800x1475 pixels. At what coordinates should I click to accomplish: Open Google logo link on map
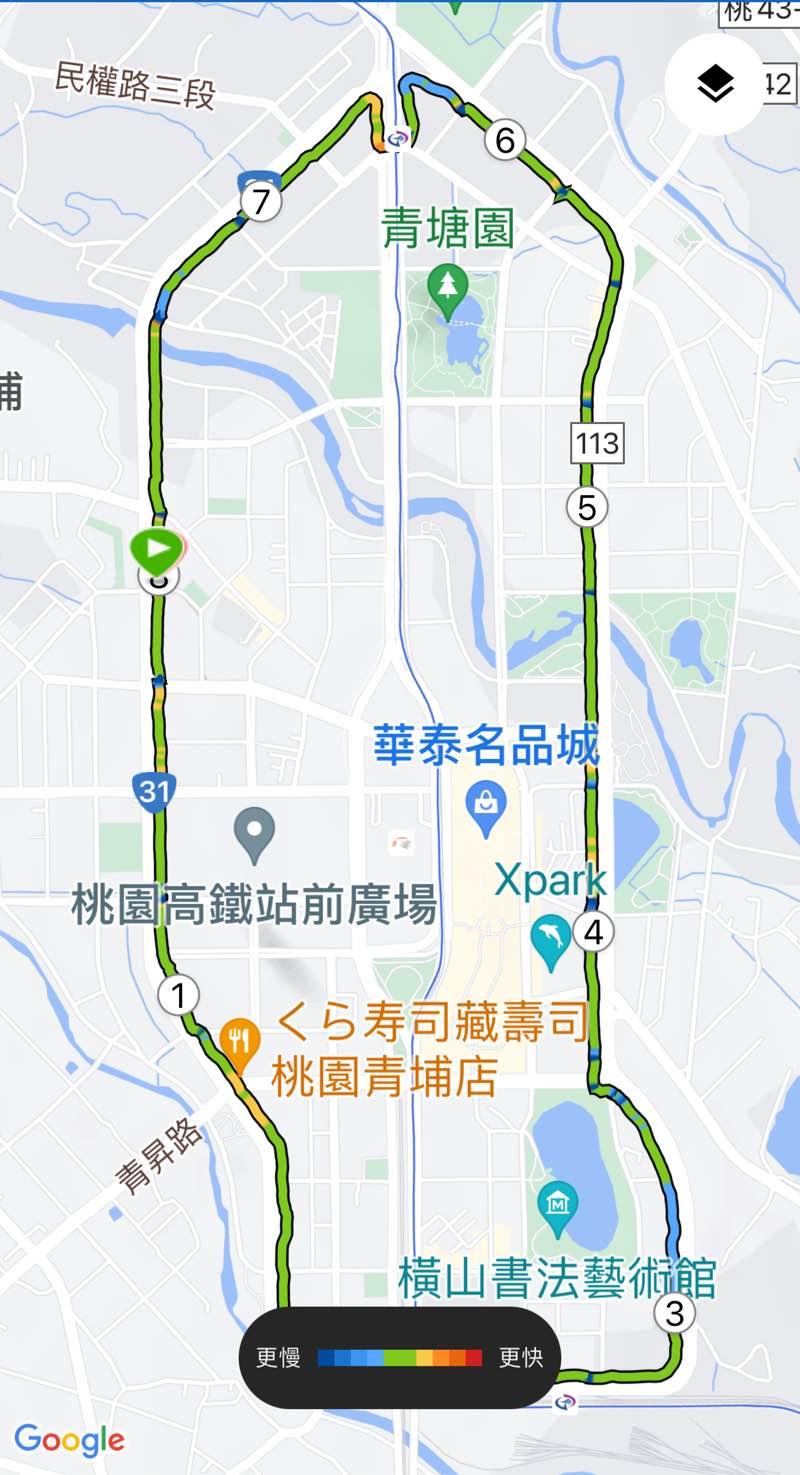(x=69, y=1440)
